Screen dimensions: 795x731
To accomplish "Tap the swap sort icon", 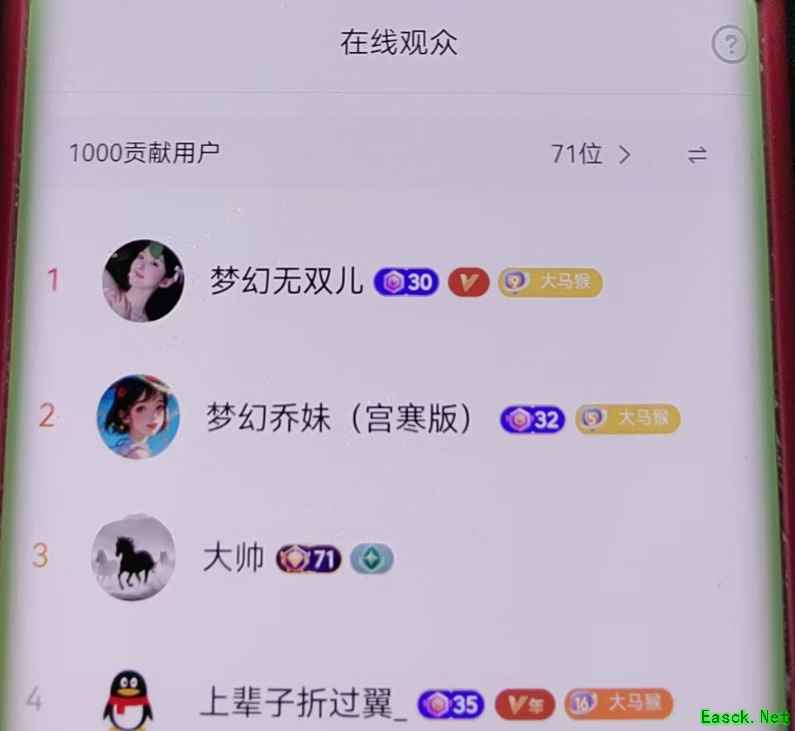I will tap(697, 154).
